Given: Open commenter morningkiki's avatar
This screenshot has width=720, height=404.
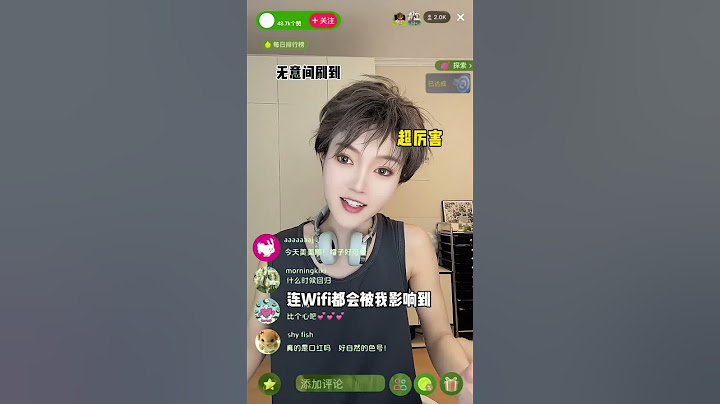Looking at the screenshot, I should pyautogui.click(x=267, y=277).
